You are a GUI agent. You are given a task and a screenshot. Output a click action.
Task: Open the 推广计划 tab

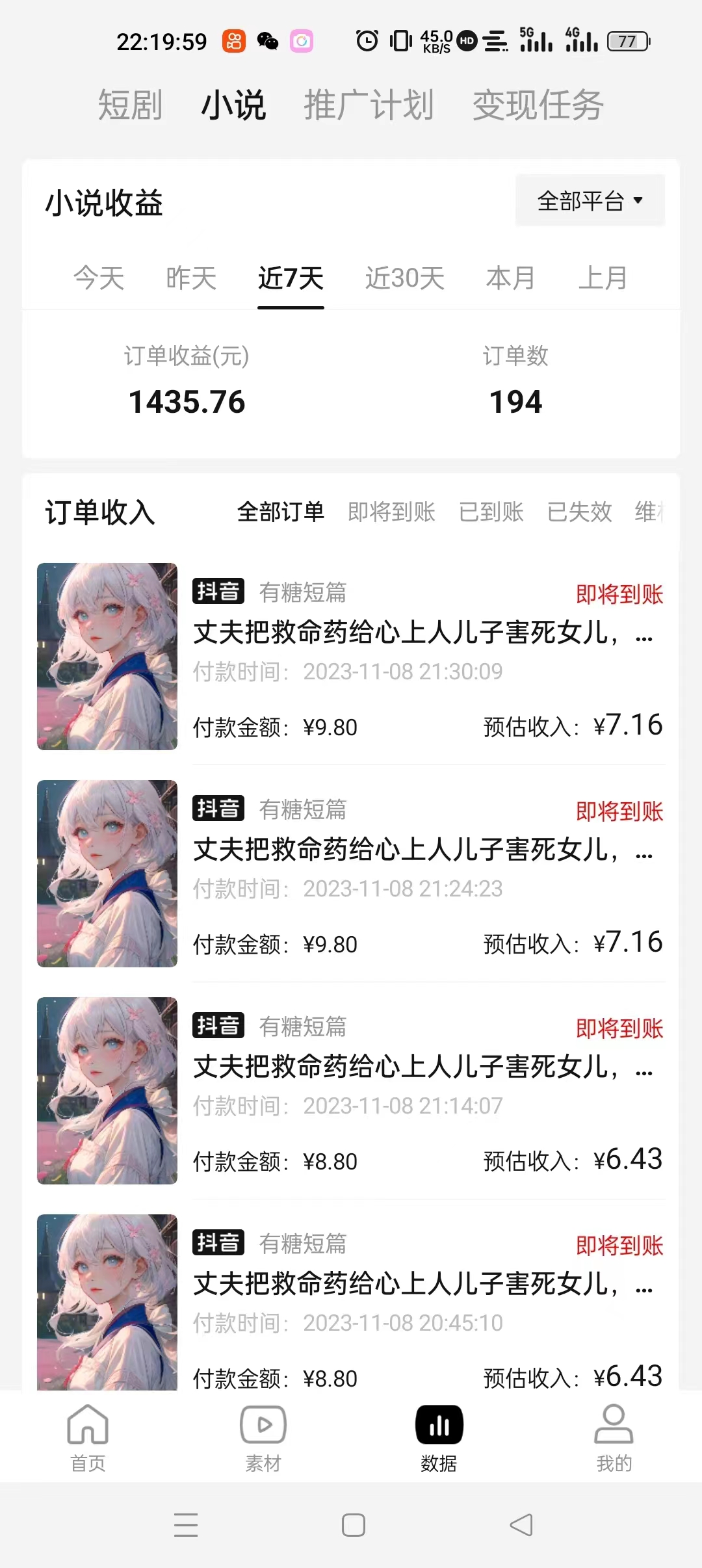coord(369,105)
